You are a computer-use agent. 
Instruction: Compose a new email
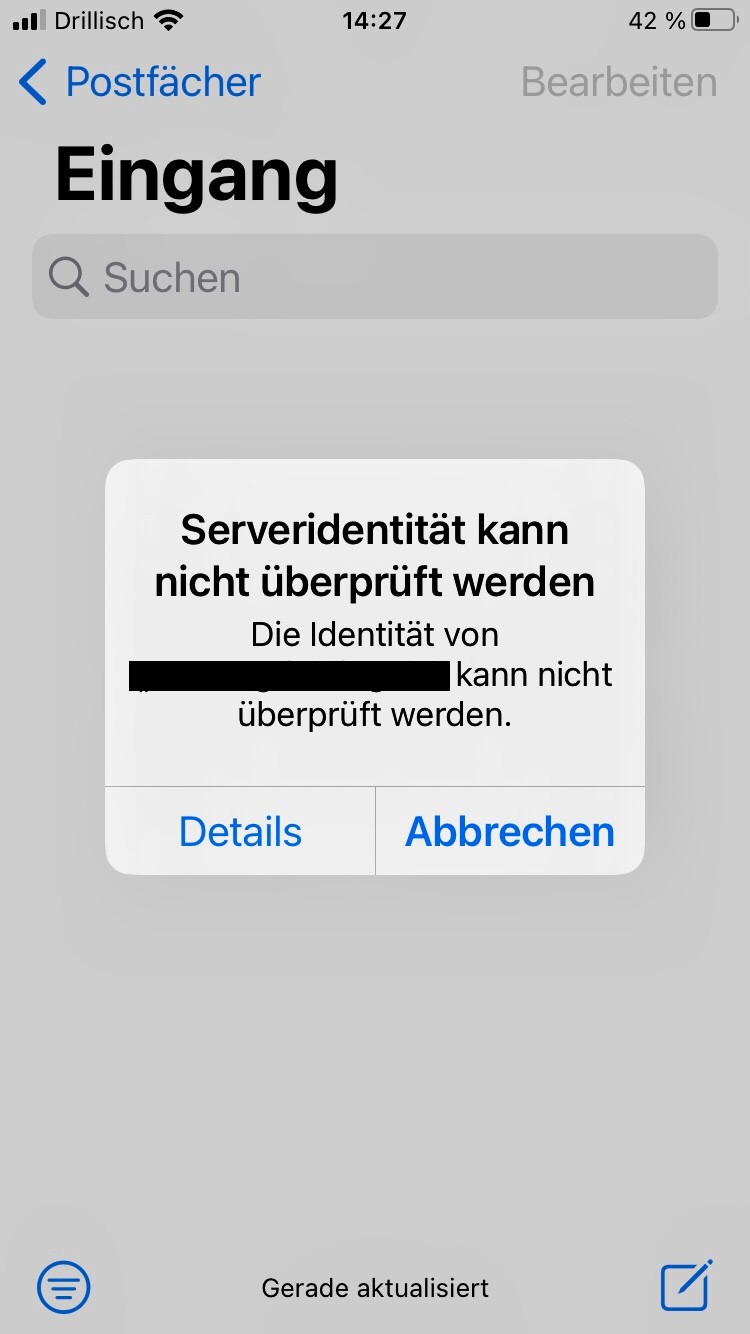coord(686,1284)
